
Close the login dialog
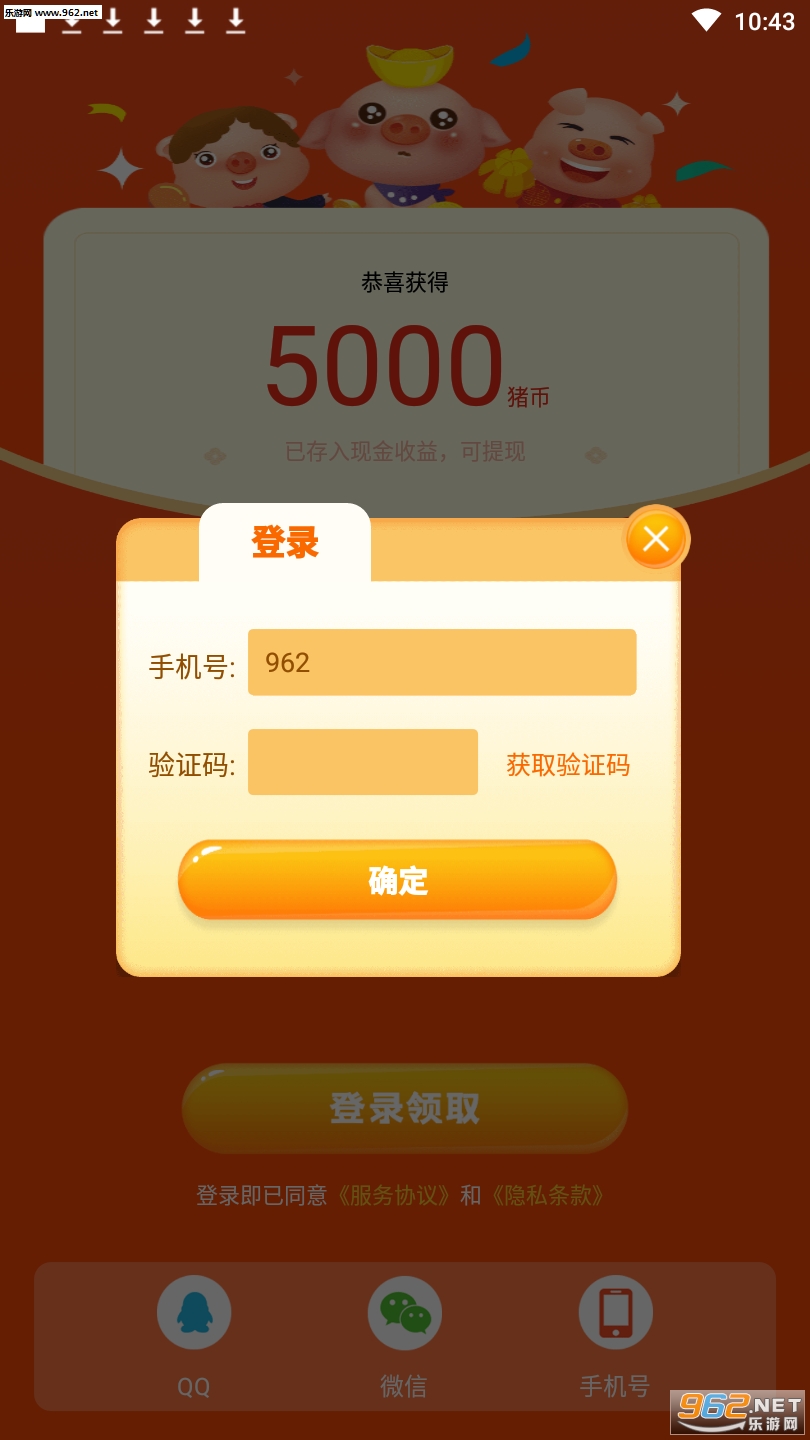click(656, 539)
